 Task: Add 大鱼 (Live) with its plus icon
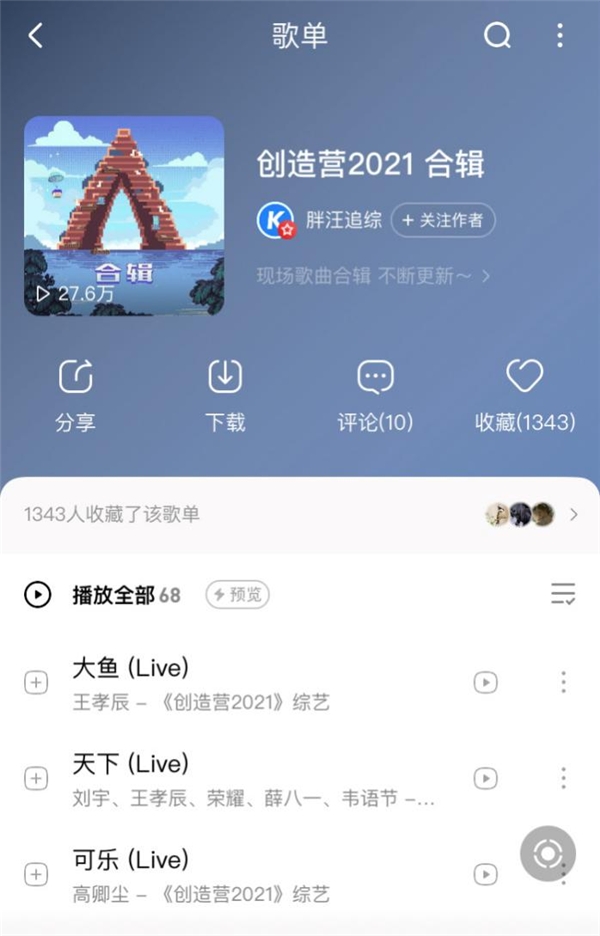pos(36,683)
